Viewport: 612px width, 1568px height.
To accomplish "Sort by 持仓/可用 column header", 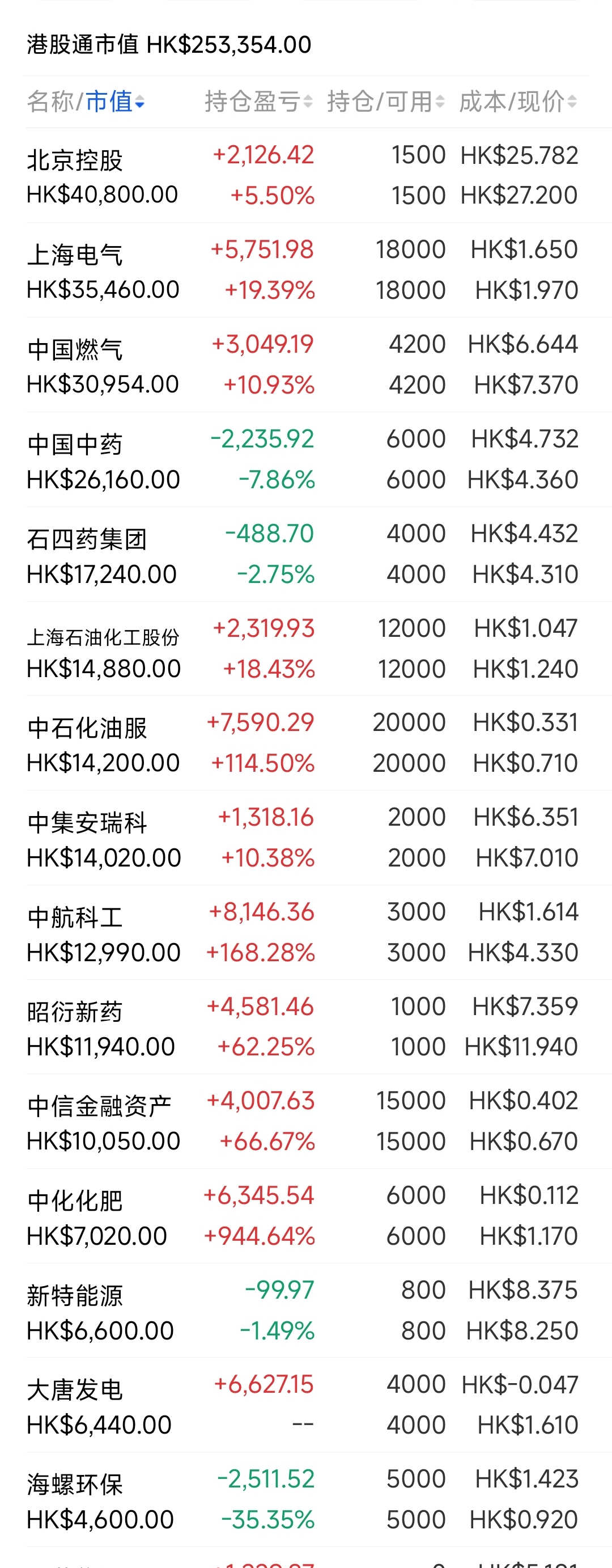I will tap(386, 102).
